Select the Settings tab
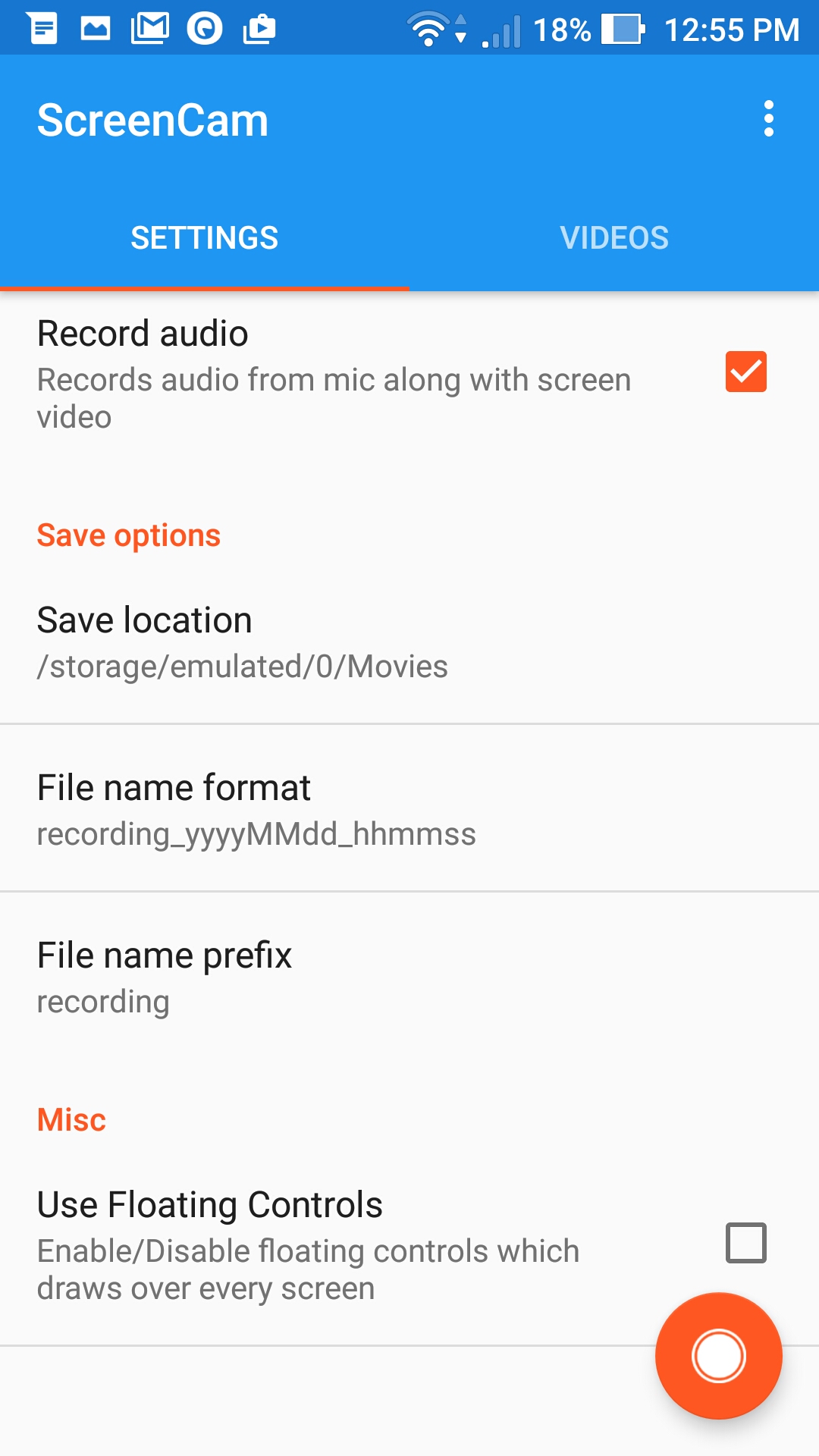This screenshot has height=1456, width=819. [205, 237]
